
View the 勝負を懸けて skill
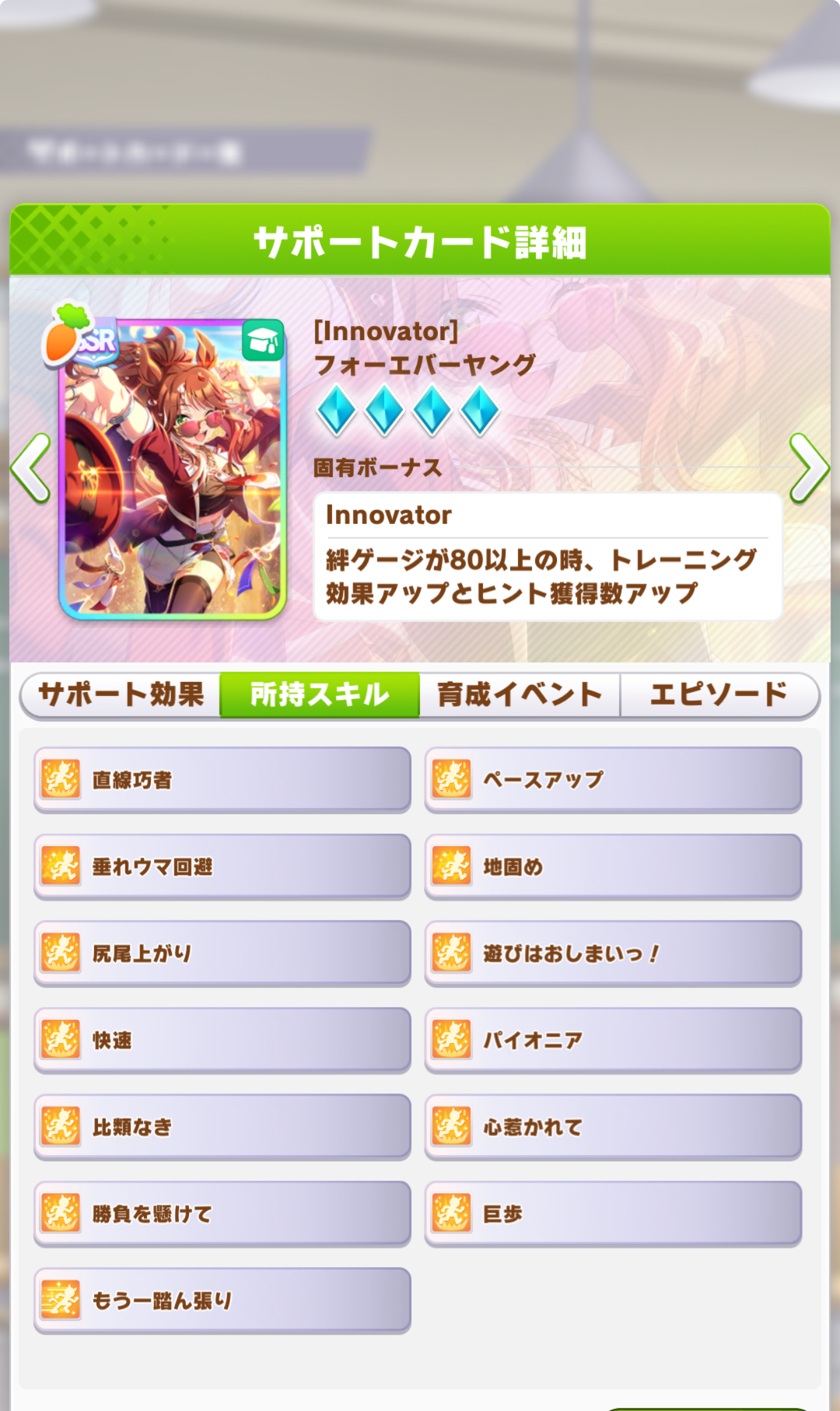(x=222, y=1214)
